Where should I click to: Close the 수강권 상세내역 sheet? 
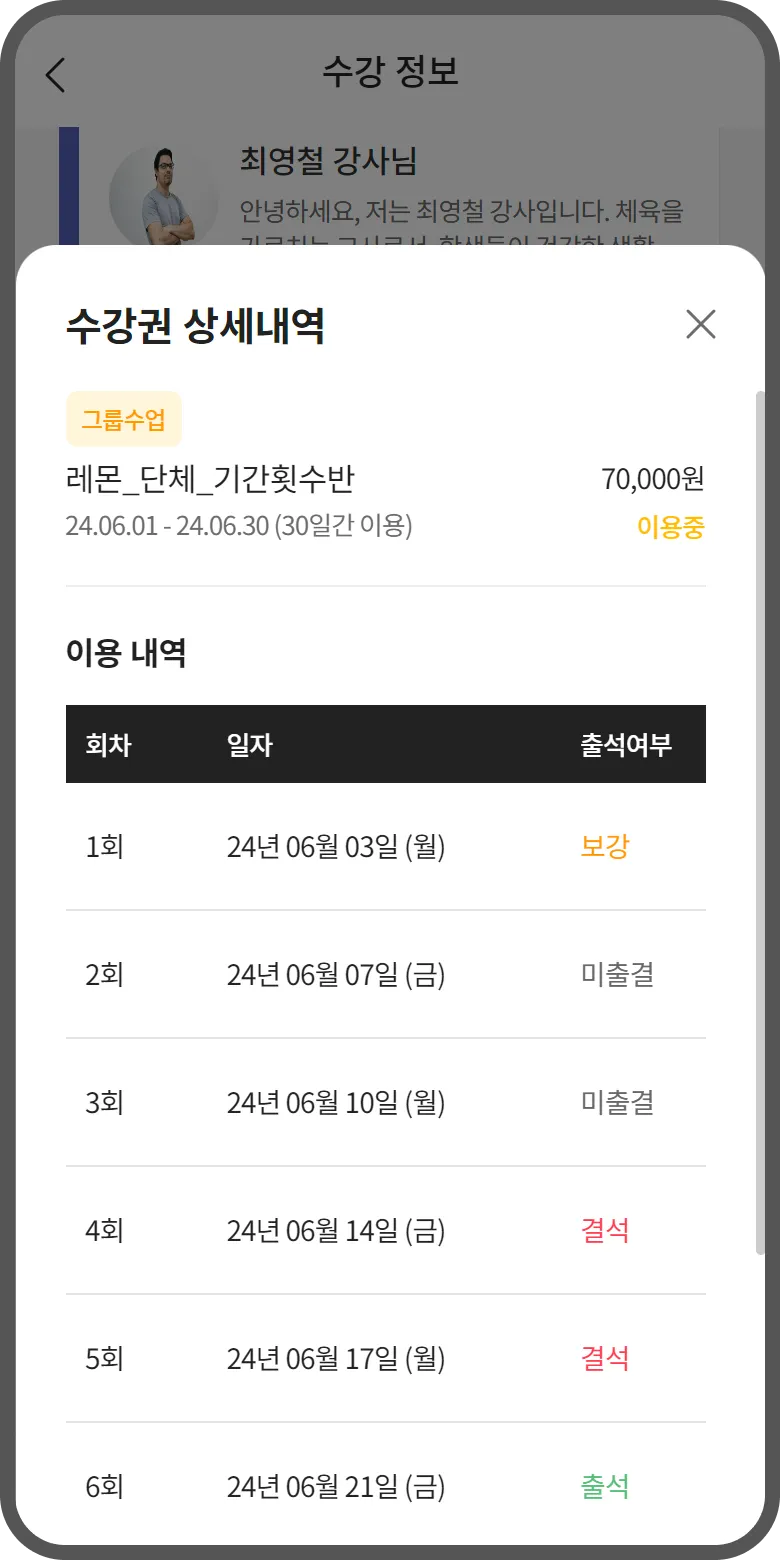[x=700, y=324]
